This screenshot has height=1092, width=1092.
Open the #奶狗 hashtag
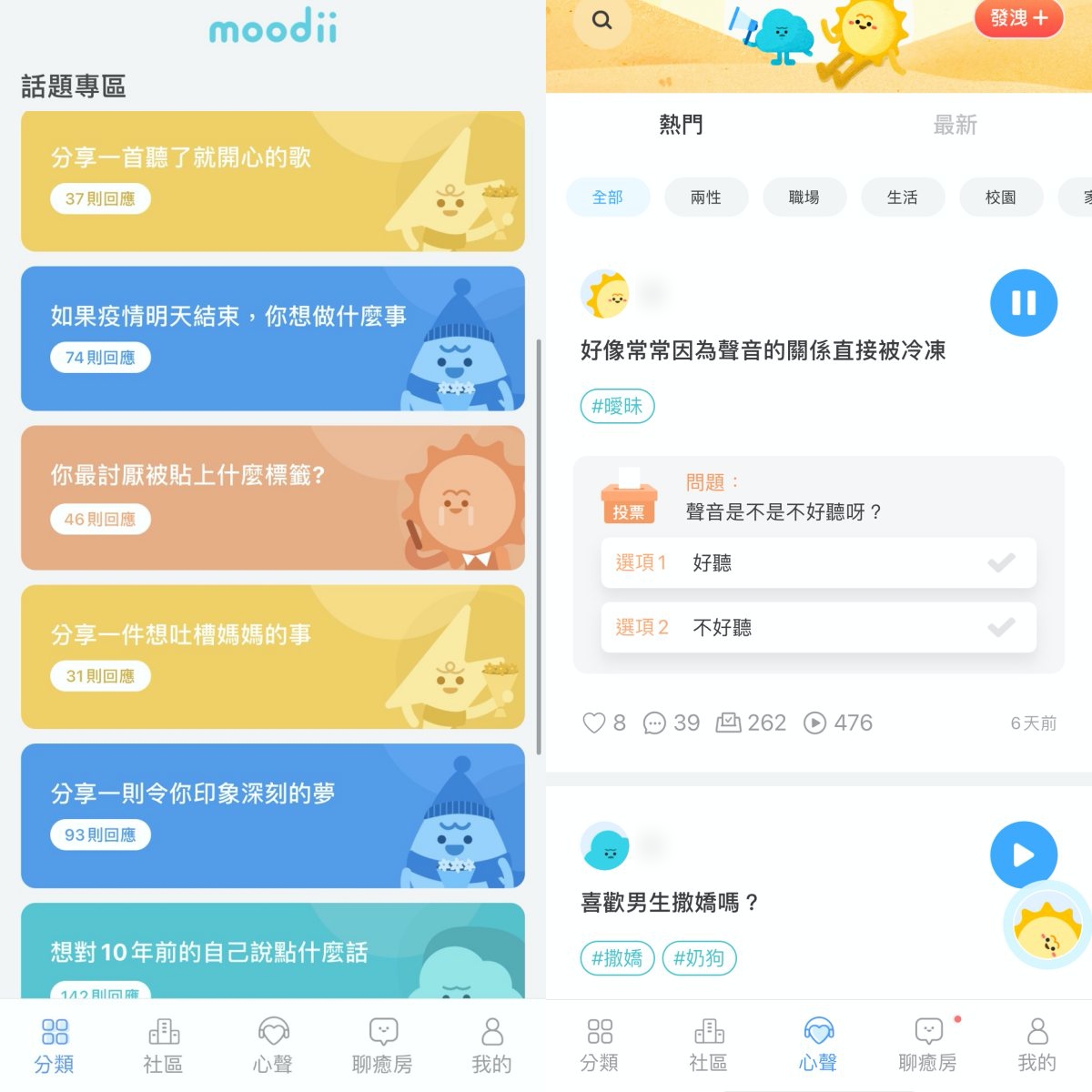tap(699, 958)
